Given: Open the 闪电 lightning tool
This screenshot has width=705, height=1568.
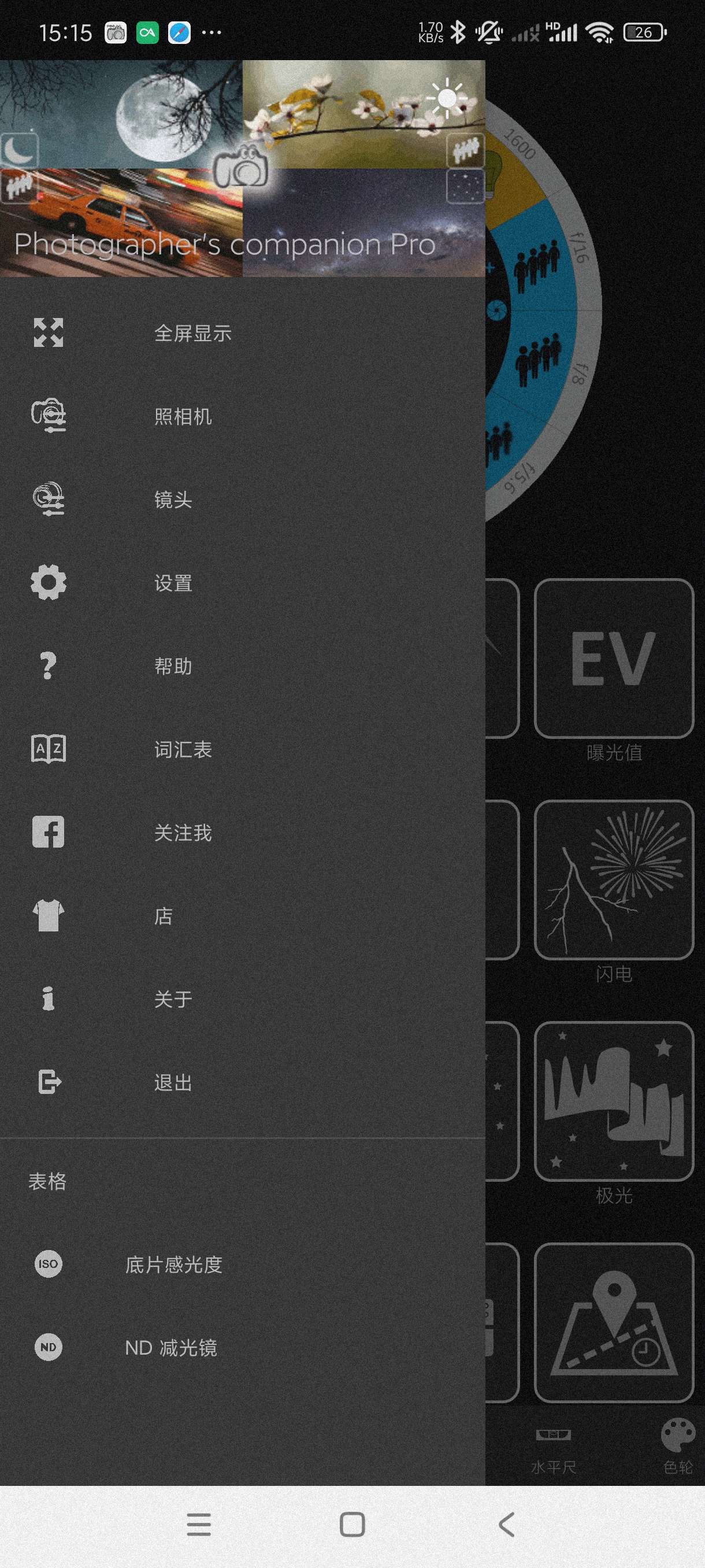Looking at the screenshot, I should [x=613, y=879].
